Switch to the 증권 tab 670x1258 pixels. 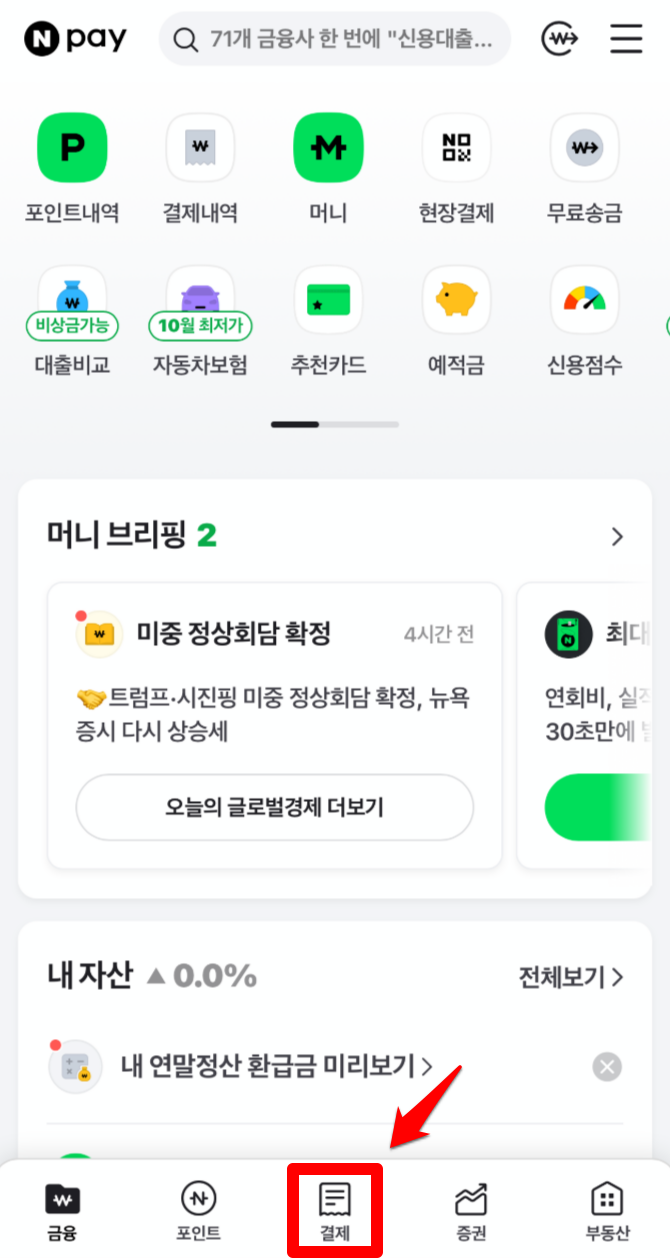[x=471, y=1210]
